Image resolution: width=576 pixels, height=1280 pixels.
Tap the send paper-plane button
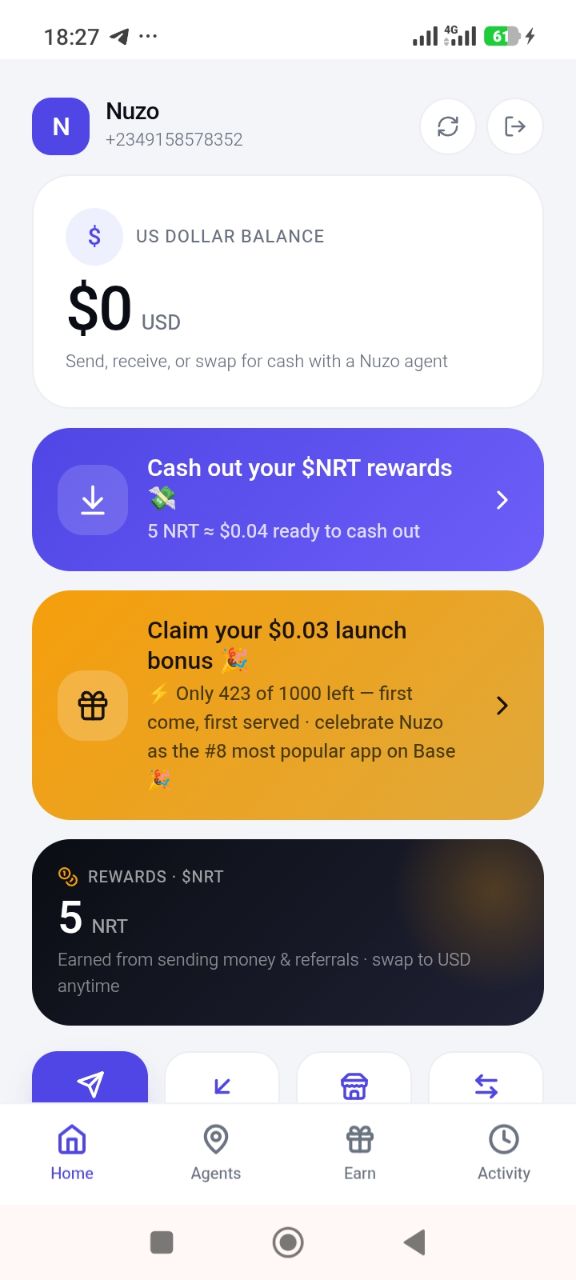click(x=90, y=1078)
